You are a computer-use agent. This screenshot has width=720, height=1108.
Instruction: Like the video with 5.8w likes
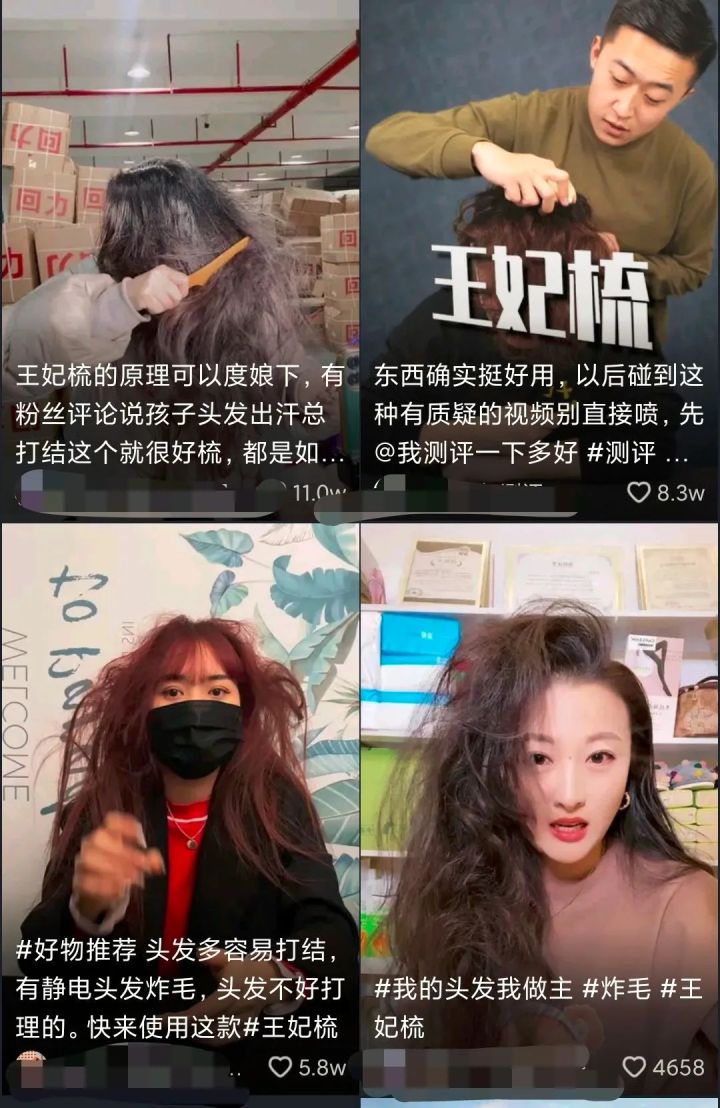[281, 1067]
